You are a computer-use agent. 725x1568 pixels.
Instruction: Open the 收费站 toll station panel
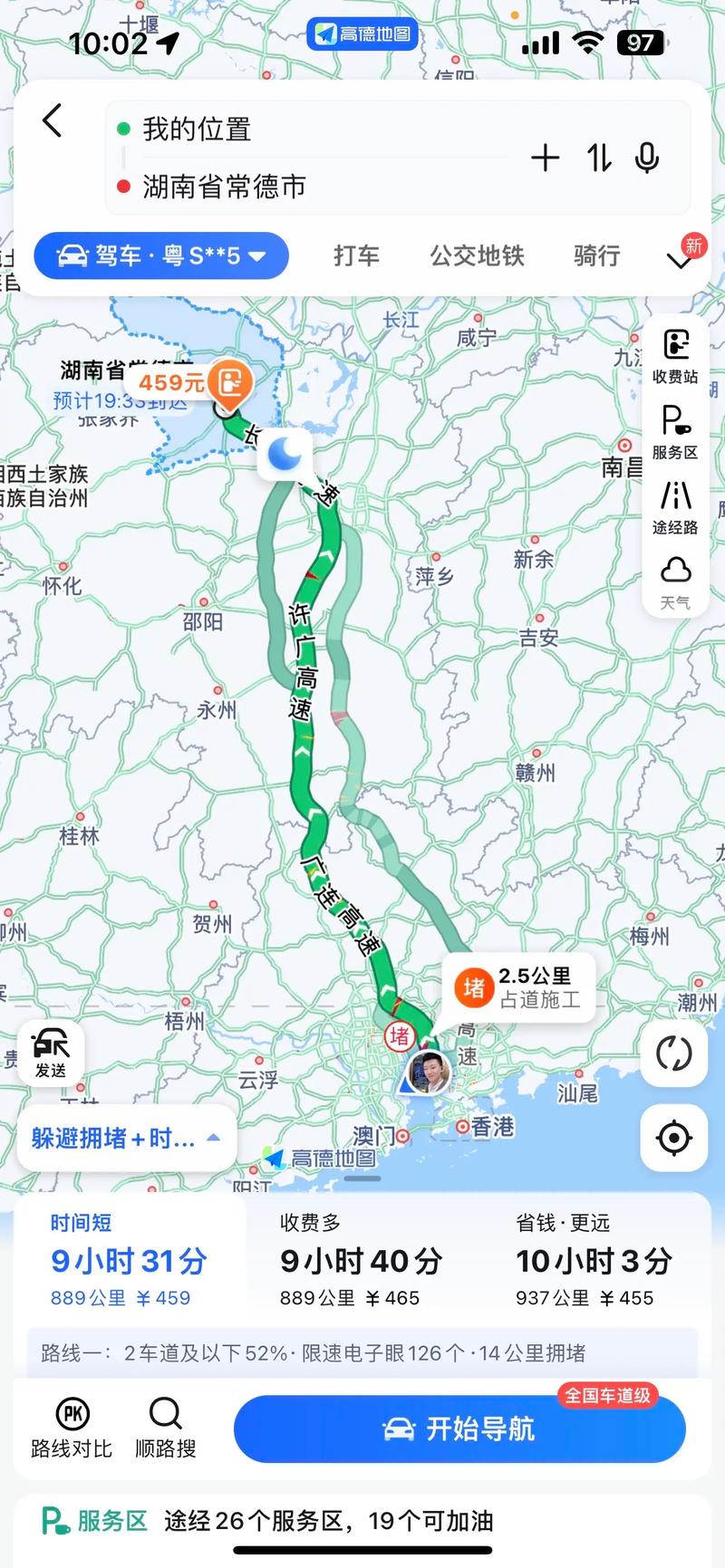point(674,353)
